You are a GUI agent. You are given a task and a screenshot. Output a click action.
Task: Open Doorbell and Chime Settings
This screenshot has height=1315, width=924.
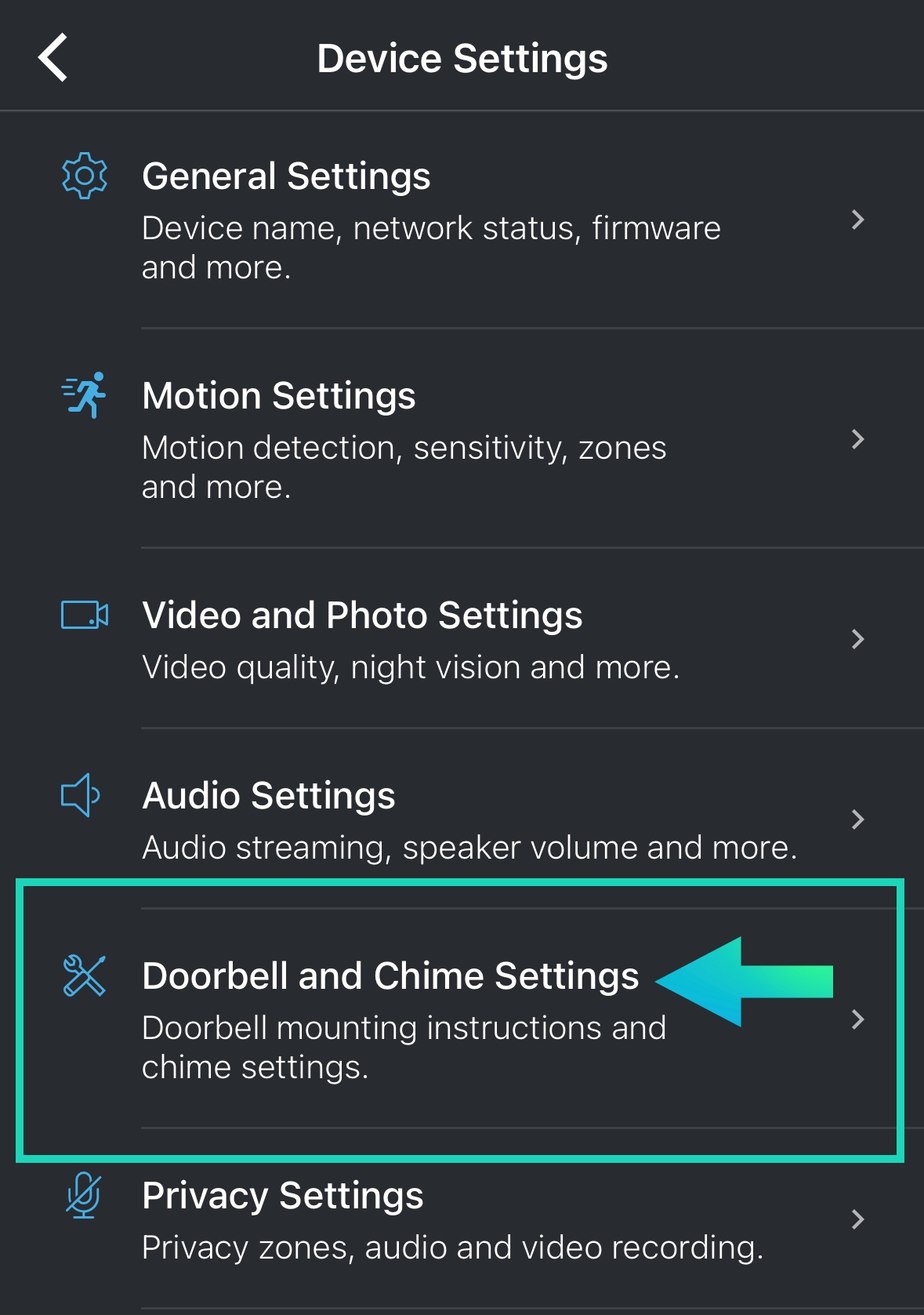coord(462,1019)
